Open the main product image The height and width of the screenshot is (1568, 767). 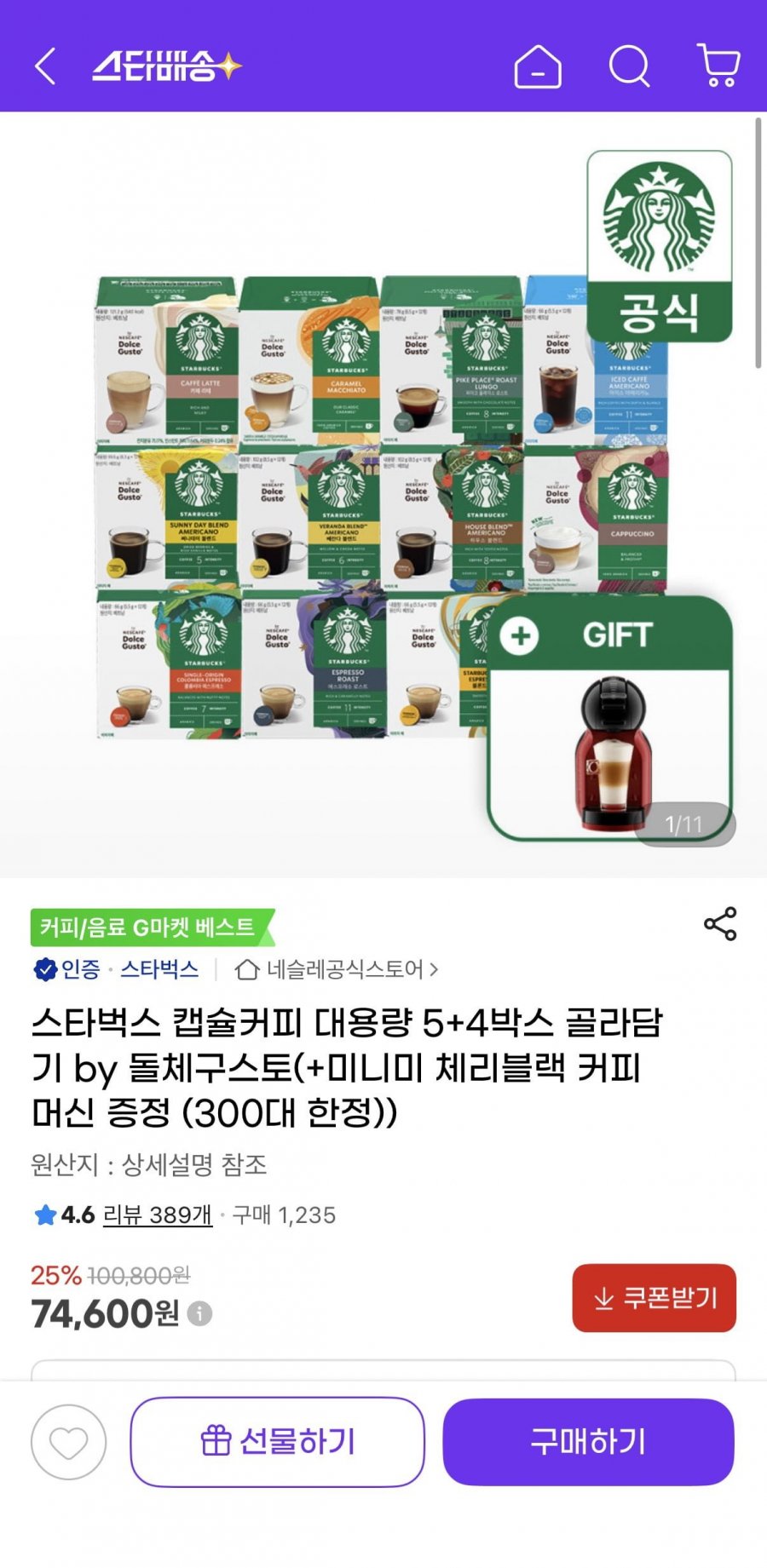click(x=382, y=503)
